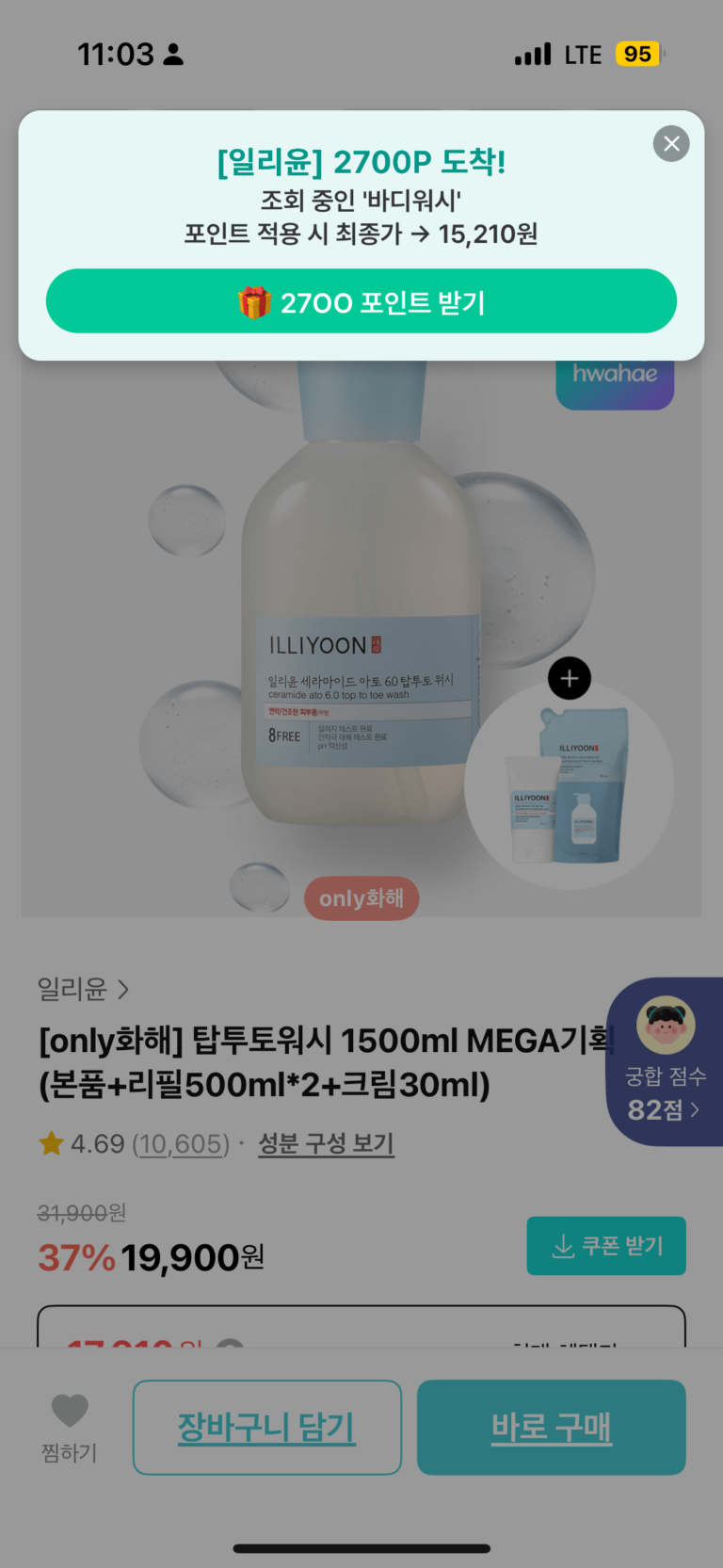The image size is (723, 1568).
Task: Open the 일리윤 brand page
Action: click(x=83, y=989)
